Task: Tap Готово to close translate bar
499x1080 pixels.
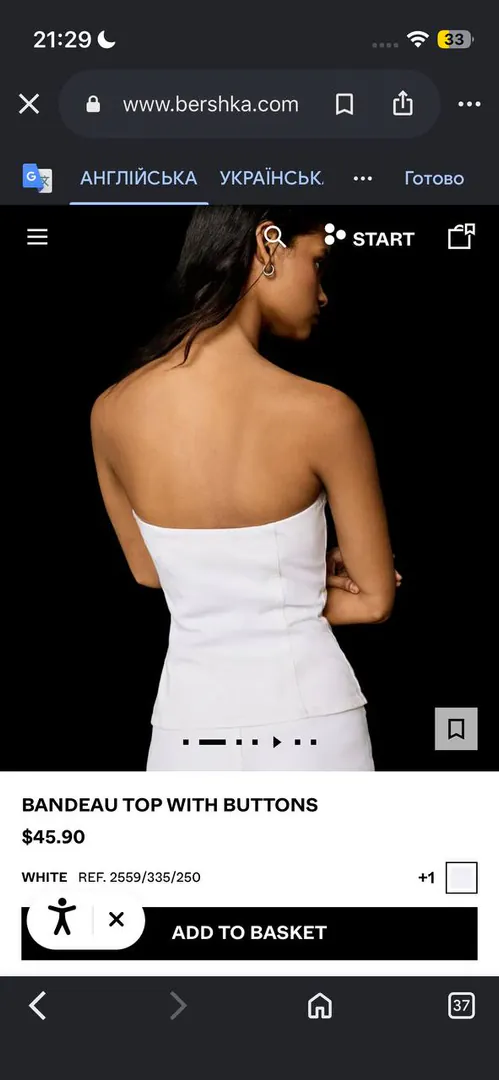Action: tap(434, 178)
